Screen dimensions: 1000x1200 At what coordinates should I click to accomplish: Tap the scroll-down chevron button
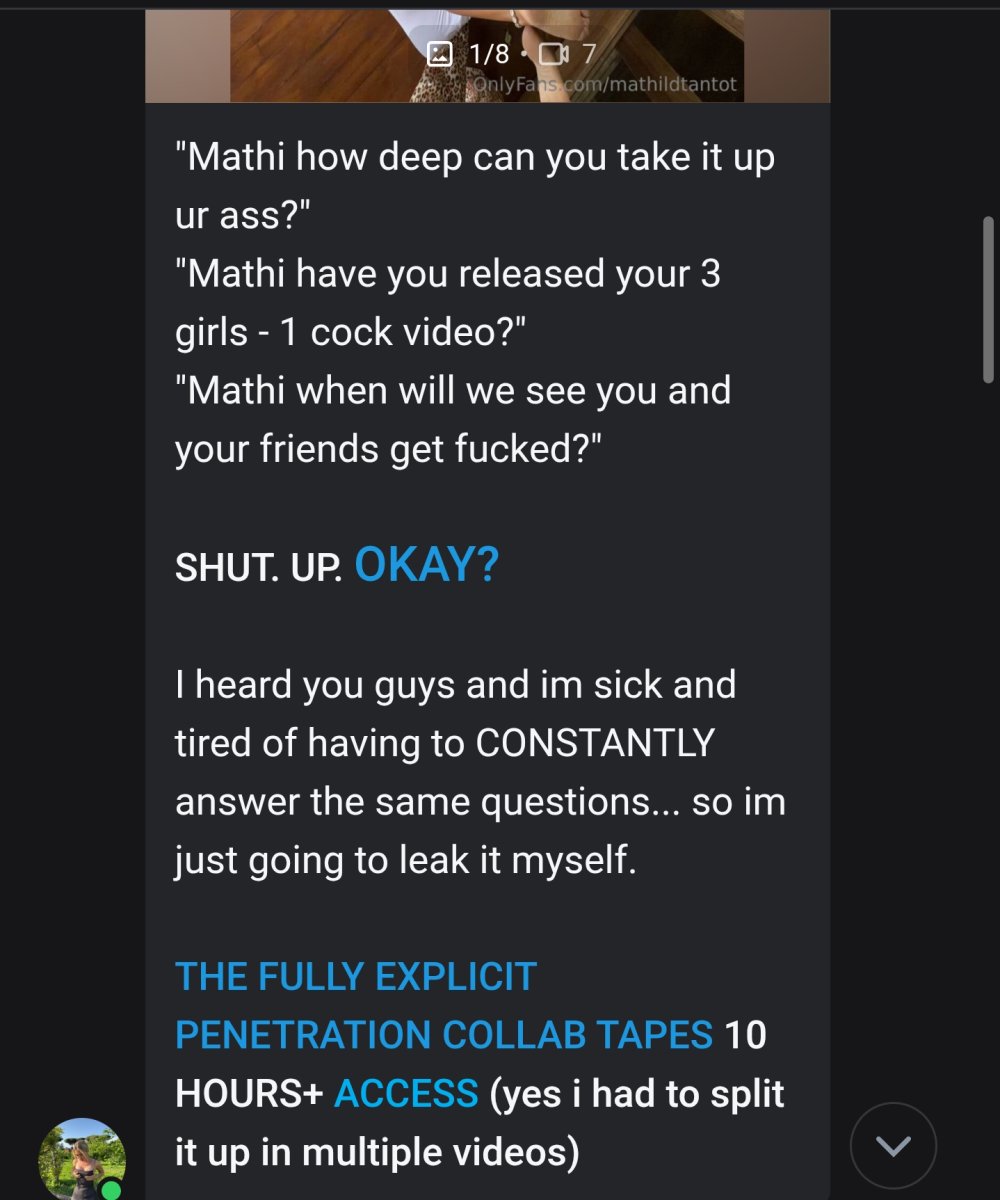[893, 1146]
